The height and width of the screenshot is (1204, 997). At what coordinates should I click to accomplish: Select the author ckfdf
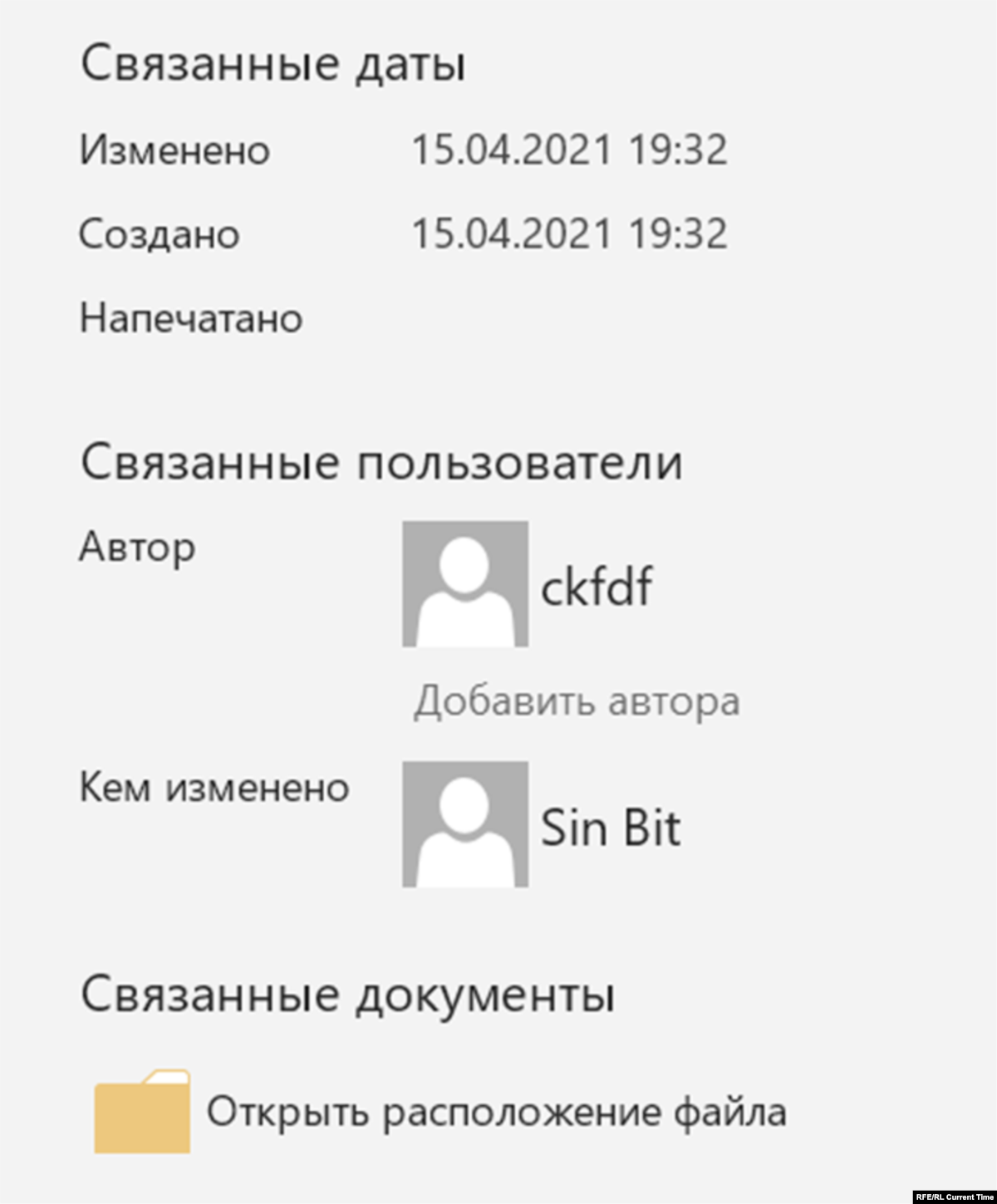(x=596, y=586)
